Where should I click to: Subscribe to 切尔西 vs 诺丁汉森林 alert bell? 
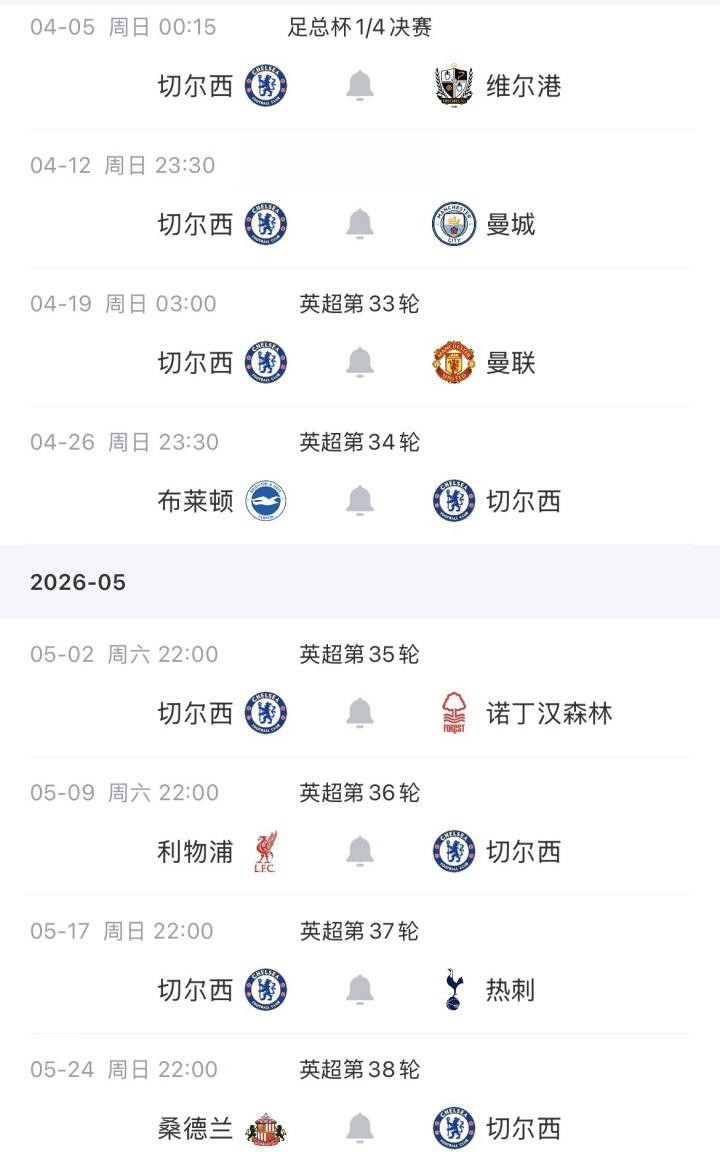(x=360, y=713)
